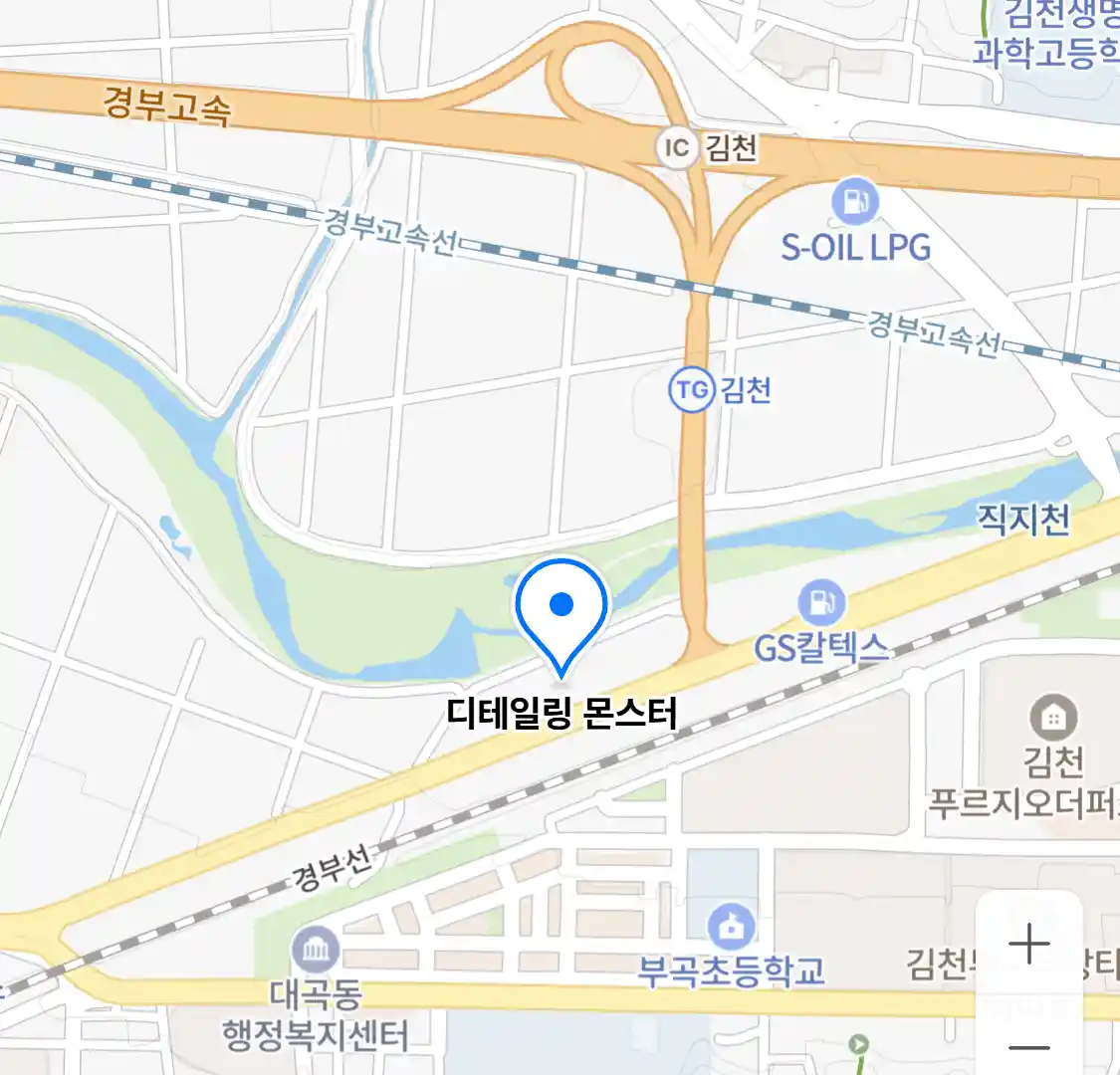Select the S-OIL LPG station marker
This screenshot has height=1075, width=1120.
point(854,202)
